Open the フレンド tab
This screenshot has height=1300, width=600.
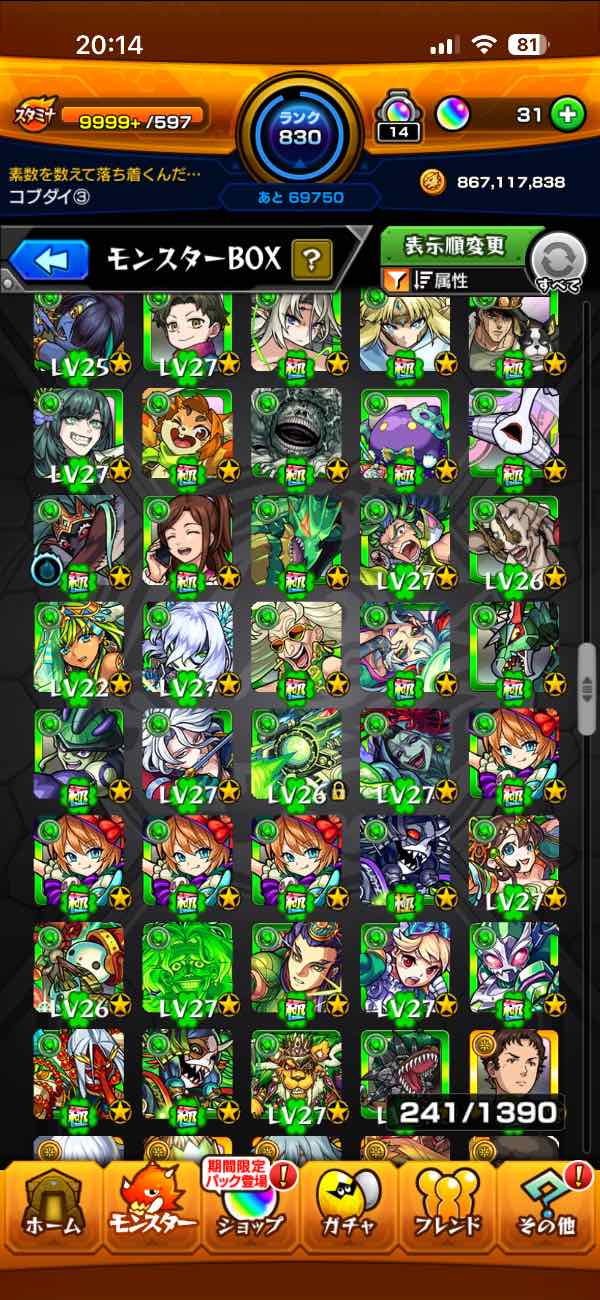448,1212
